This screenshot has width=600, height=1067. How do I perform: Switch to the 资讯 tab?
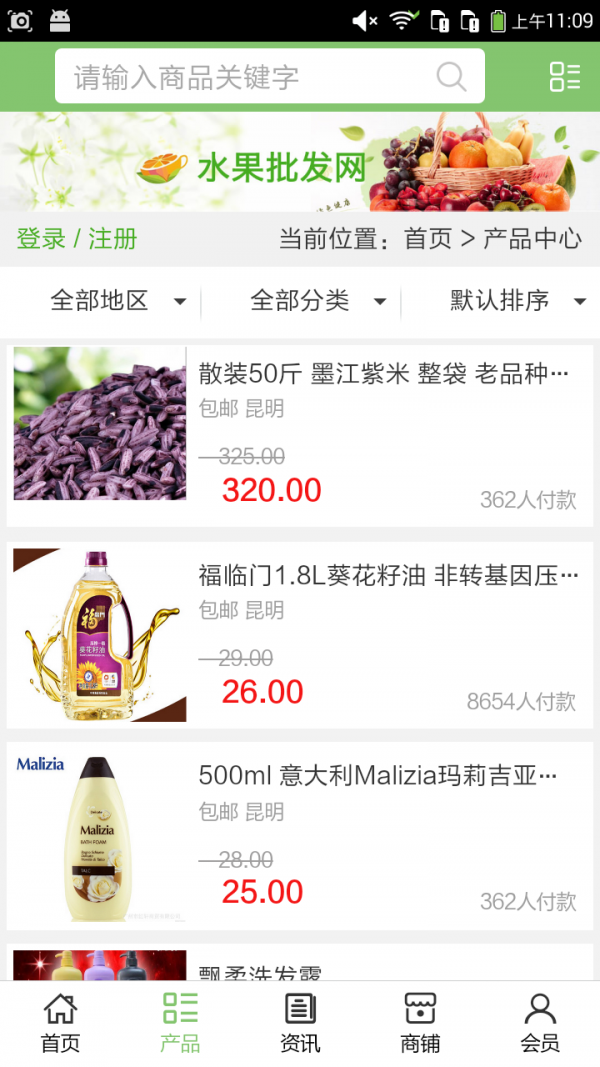pyautogui.click(x=300, y=1023)
